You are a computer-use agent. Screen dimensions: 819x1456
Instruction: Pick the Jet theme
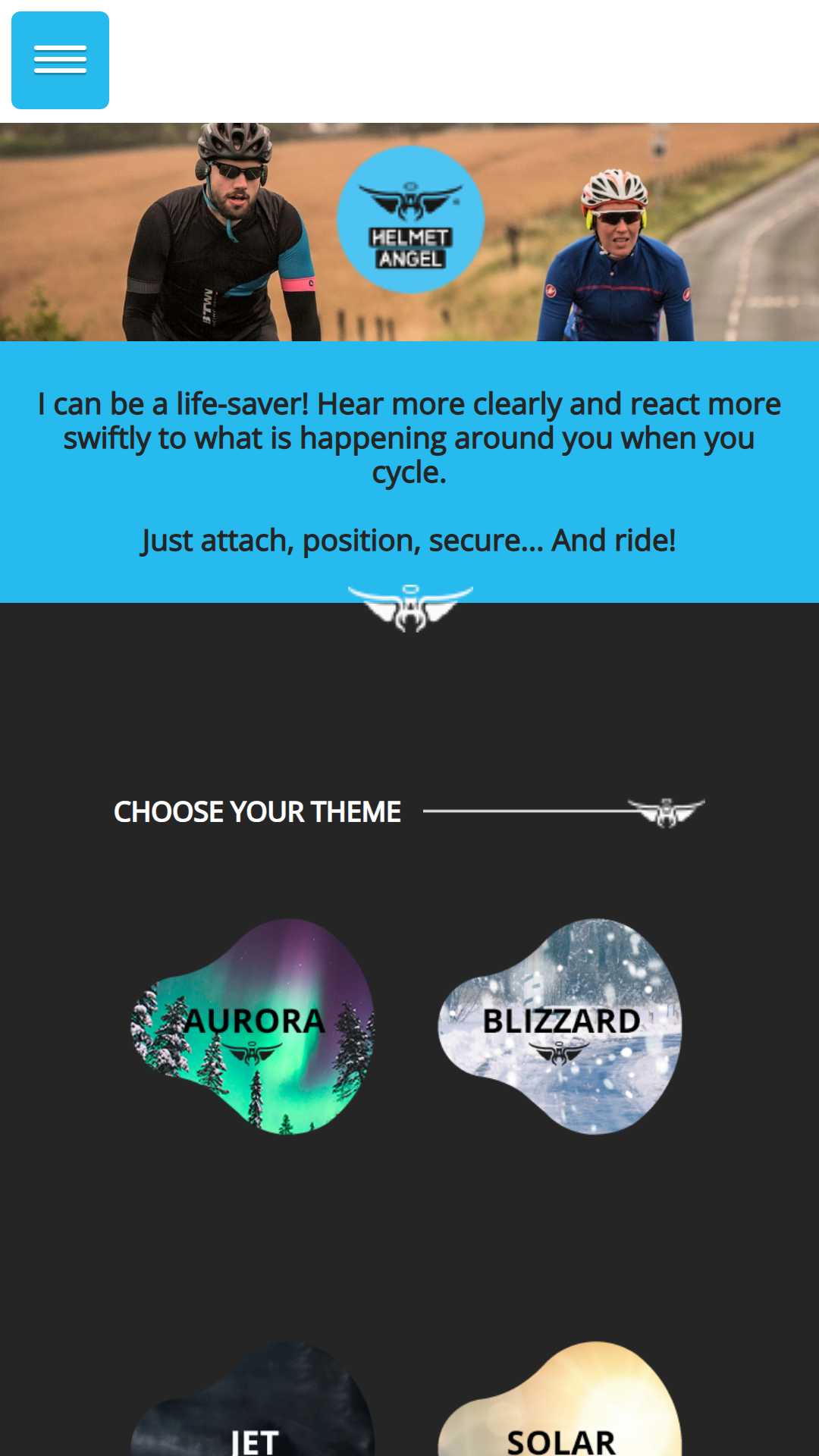[253, 1398]
